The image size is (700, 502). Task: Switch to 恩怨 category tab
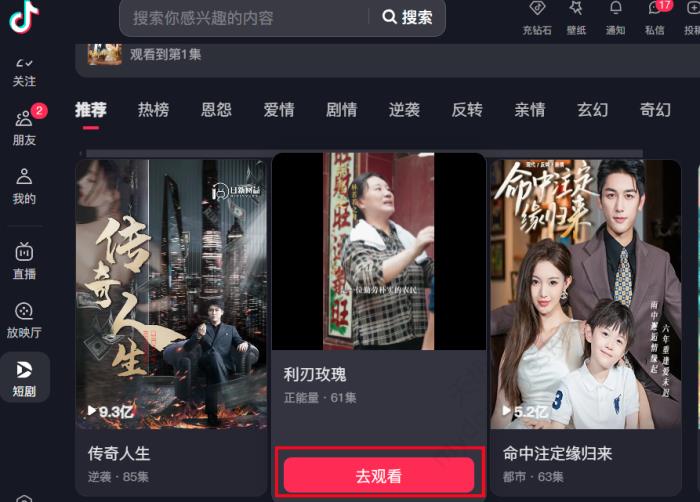coord(216,110)
